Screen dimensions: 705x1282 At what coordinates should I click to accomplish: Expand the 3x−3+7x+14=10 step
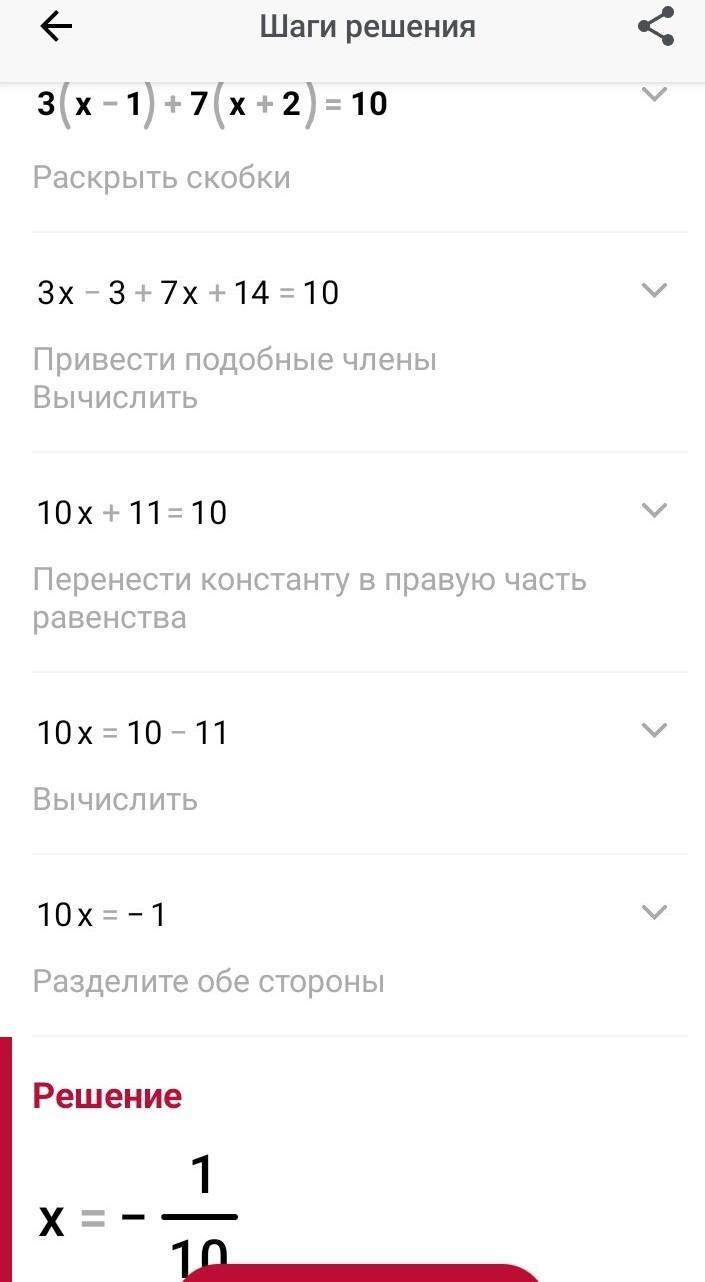(653, 291)
